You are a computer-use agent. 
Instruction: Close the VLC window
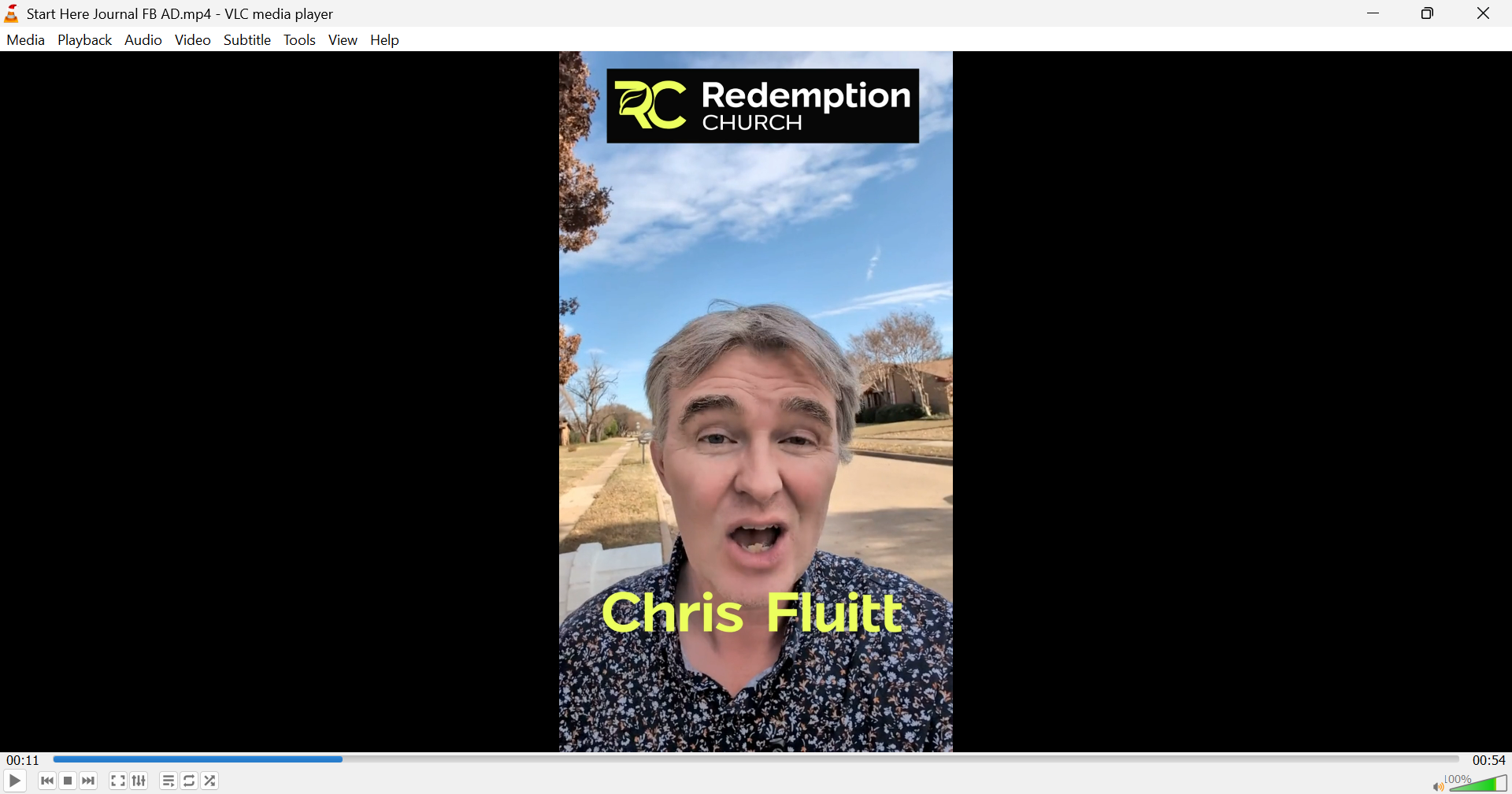1484,13
